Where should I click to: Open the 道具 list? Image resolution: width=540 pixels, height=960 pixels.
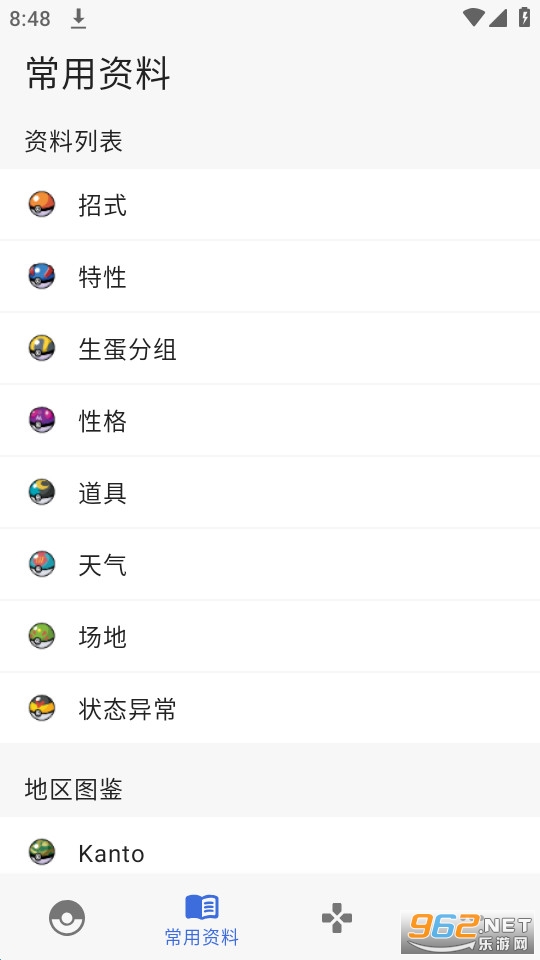click(x=270, y=493)
